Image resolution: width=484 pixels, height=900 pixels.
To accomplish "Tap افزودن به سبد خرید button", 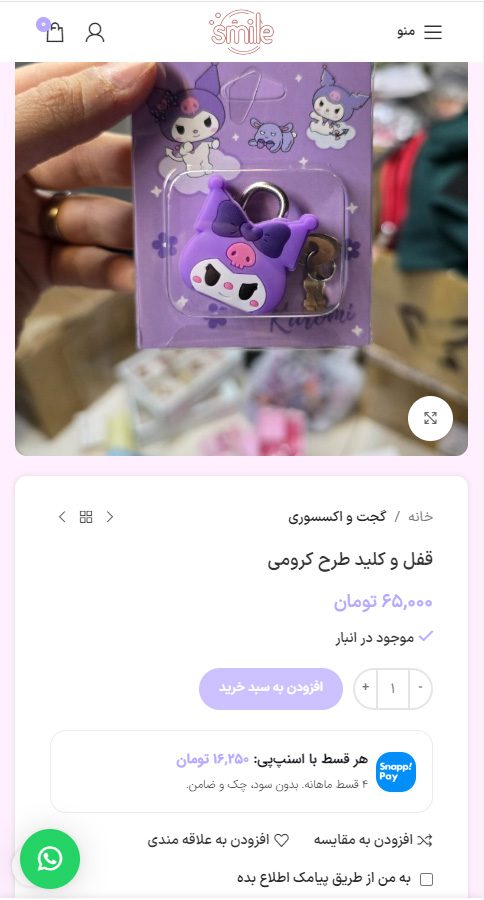I will tap(271, 688).
